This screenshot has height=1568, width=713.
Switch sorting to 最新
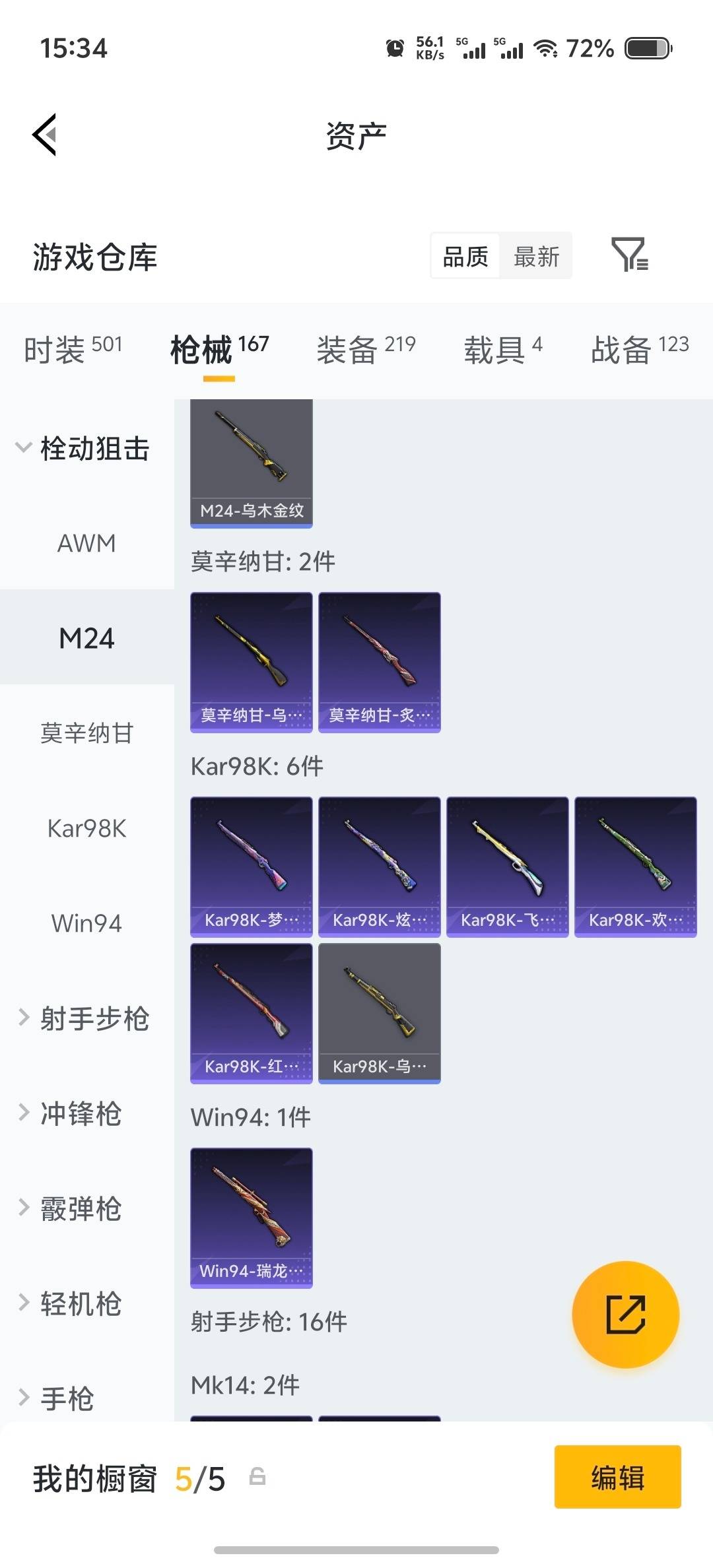pyautogui.click(x=537, y=257)
